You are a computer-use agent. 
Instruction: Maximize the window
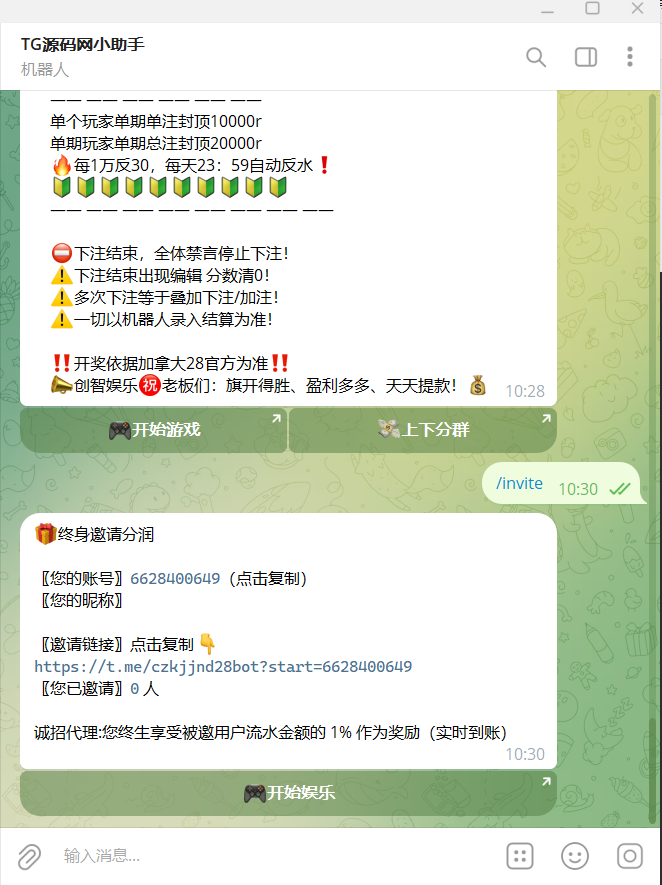coord(592,9)
